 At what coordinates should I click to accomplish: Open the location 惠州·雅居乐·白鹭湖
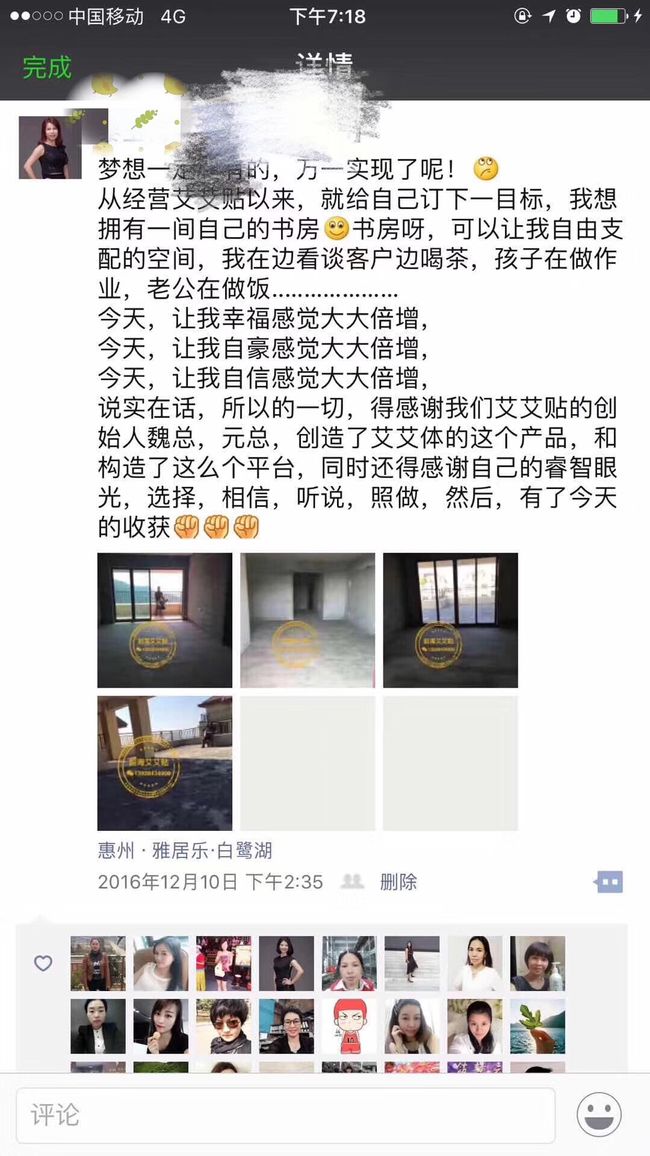(x=185, y=851)
